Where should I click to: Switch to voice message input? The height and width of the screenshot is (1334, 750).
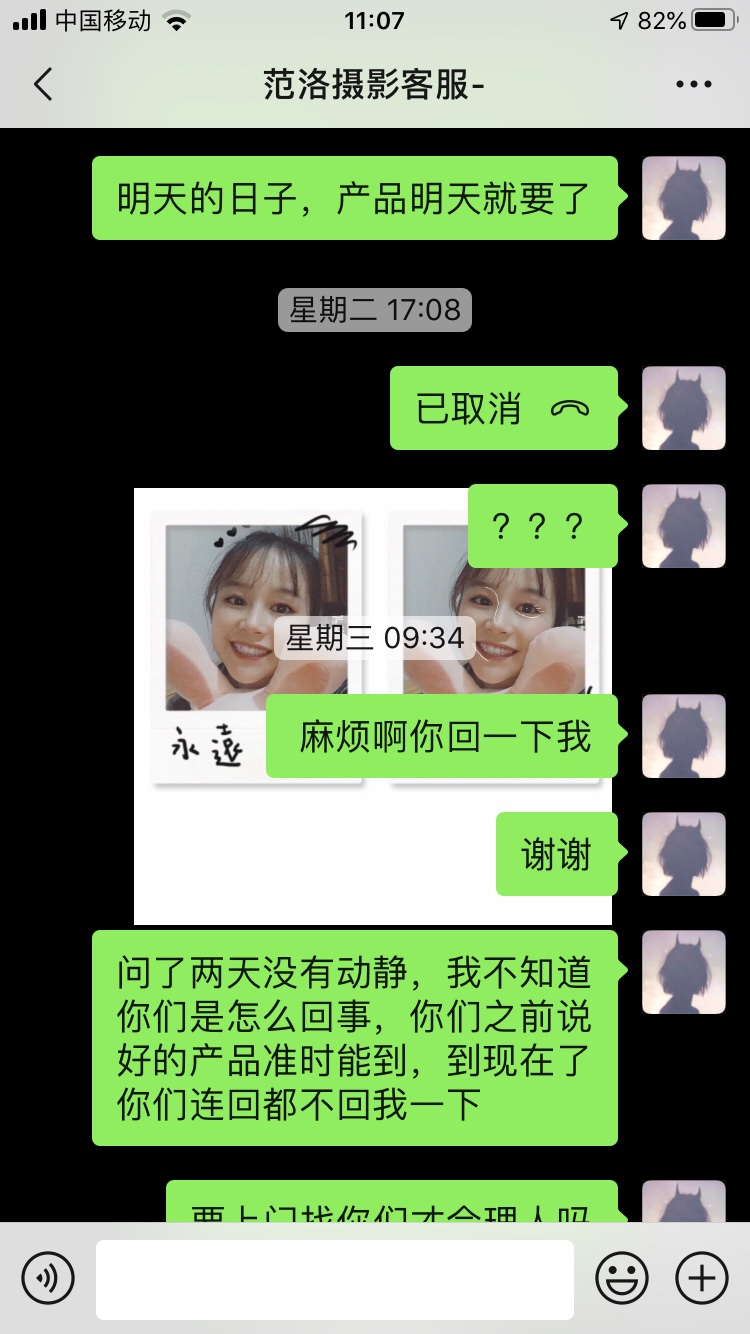pos(48,1278)
